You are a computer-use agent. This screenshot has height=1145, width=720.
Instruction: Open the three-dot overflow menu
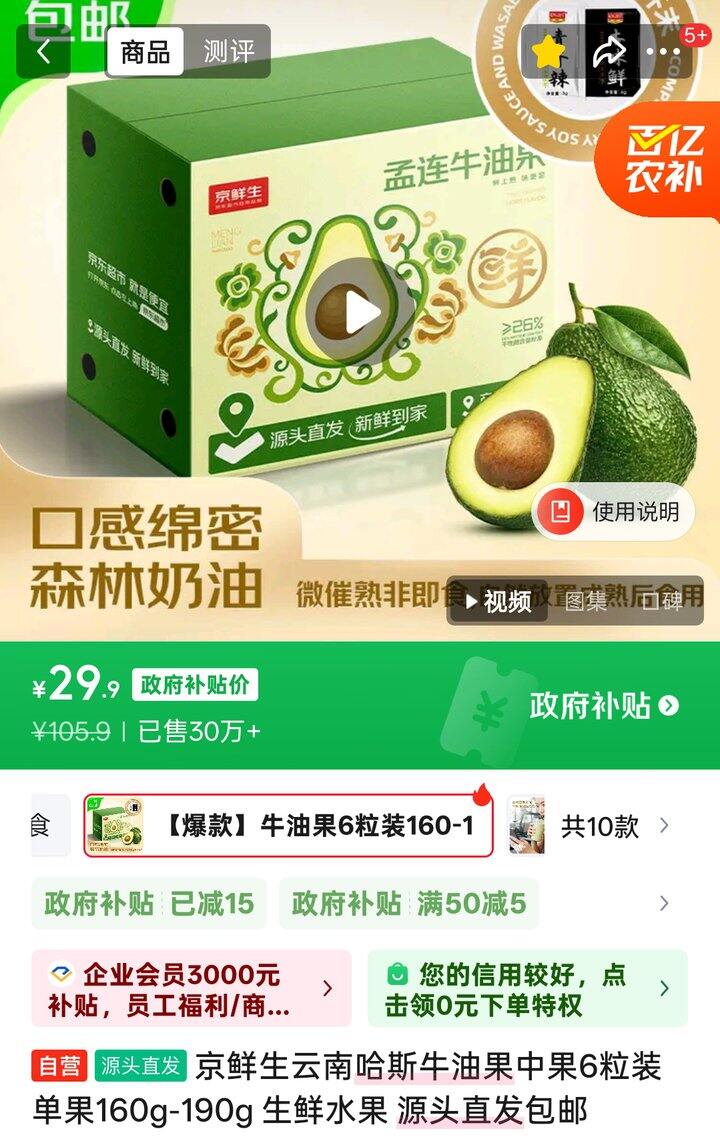(x=663, y=52)
